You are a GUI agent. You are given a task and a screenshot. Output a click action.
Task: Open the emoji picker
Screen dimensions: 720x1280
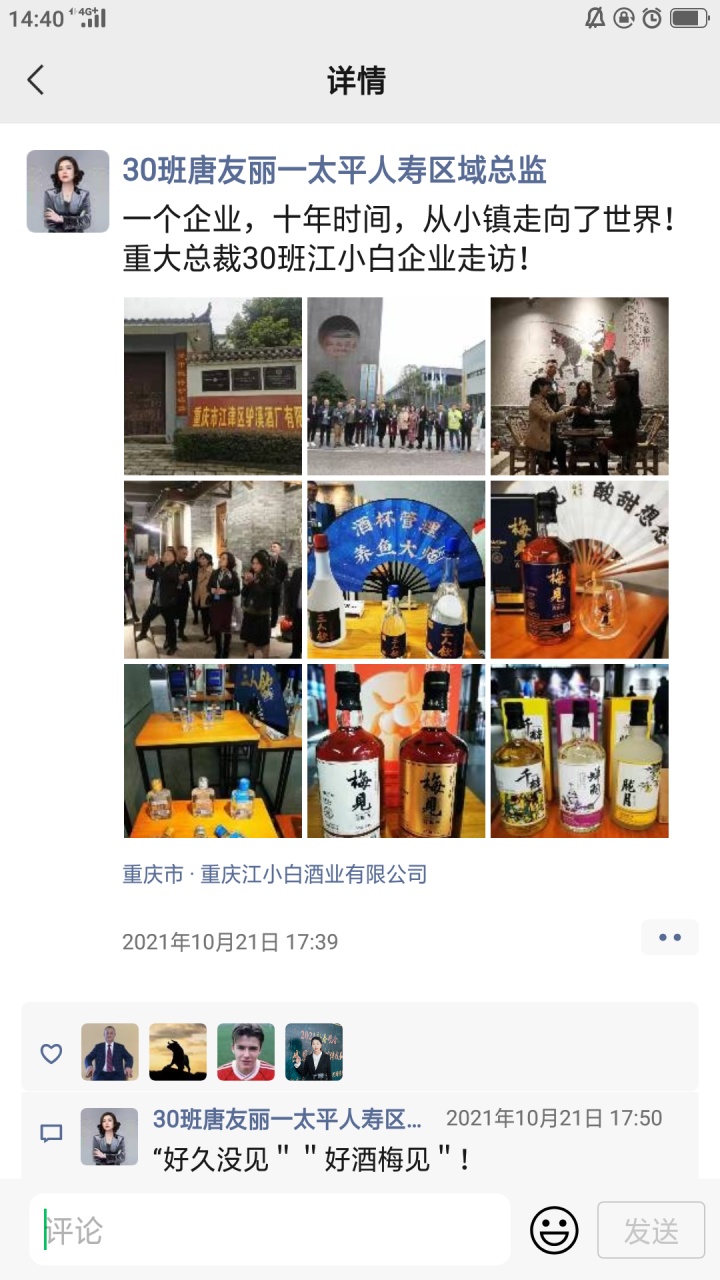tap(554, 1230)
